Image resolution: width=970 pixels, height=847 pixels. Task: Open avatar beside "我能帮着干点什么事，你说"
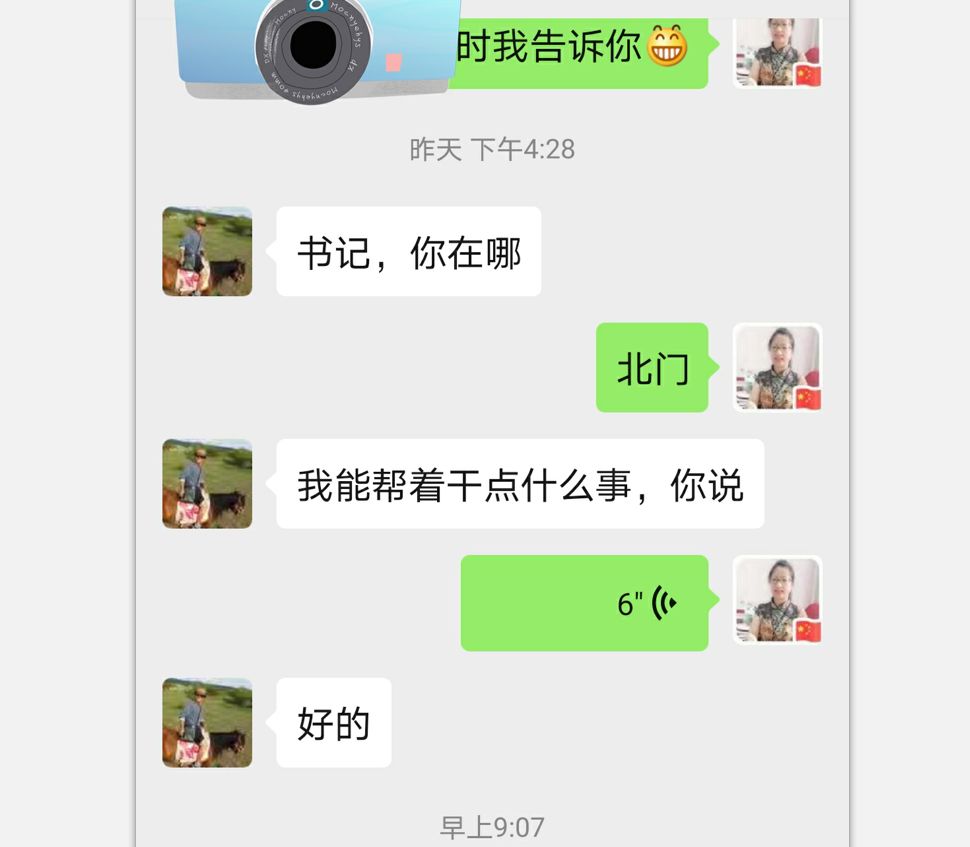click(x=207, y=483)
